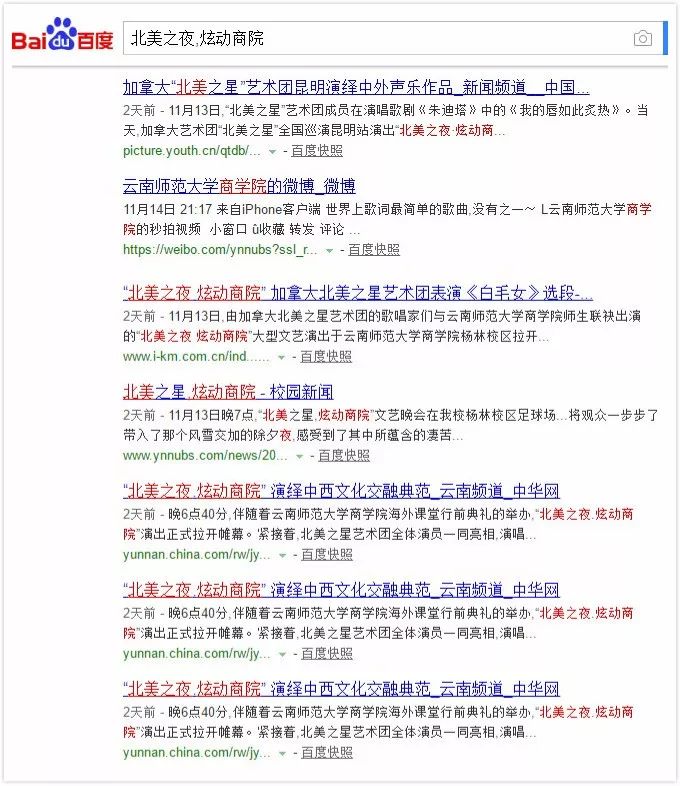View 百度快照 for weibo.com result

click(374, 249)
